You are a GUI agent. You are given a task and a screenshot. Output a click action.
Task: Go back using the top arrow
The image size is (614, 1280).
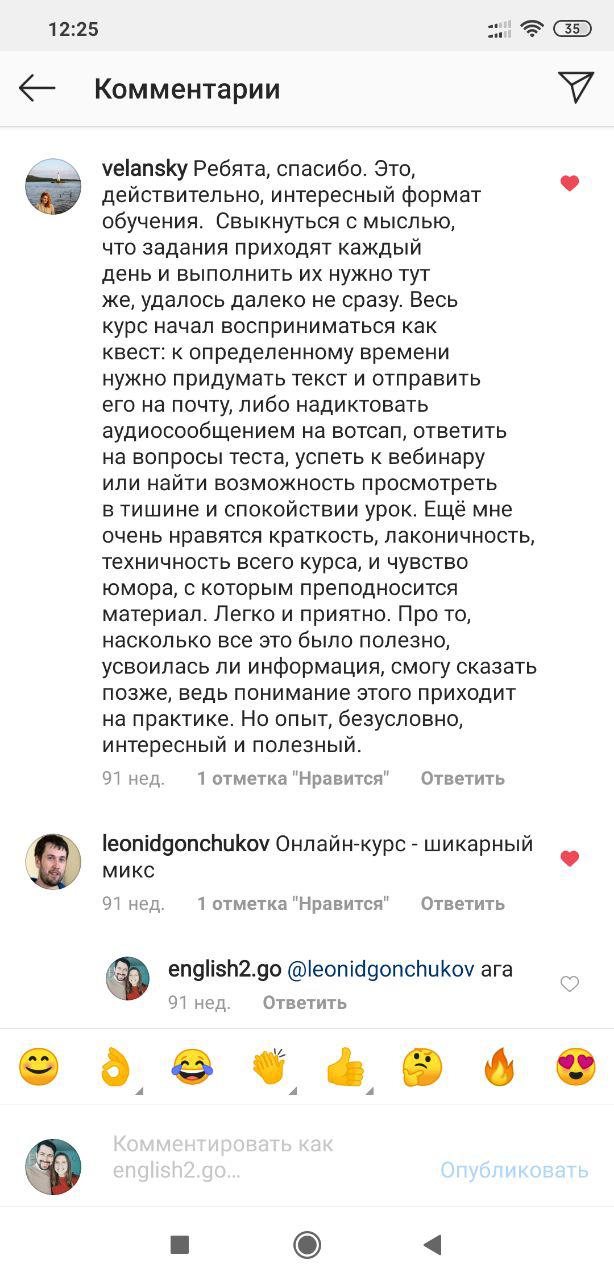click(x=37, y=88)
